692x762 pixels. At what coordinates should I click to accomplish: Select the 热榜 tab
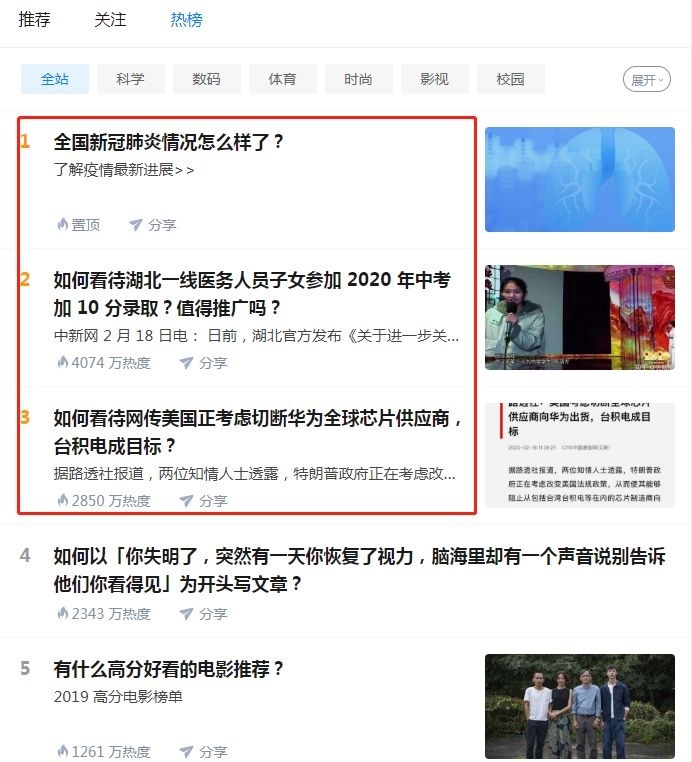pyautogui.click(x=186, y=20)
